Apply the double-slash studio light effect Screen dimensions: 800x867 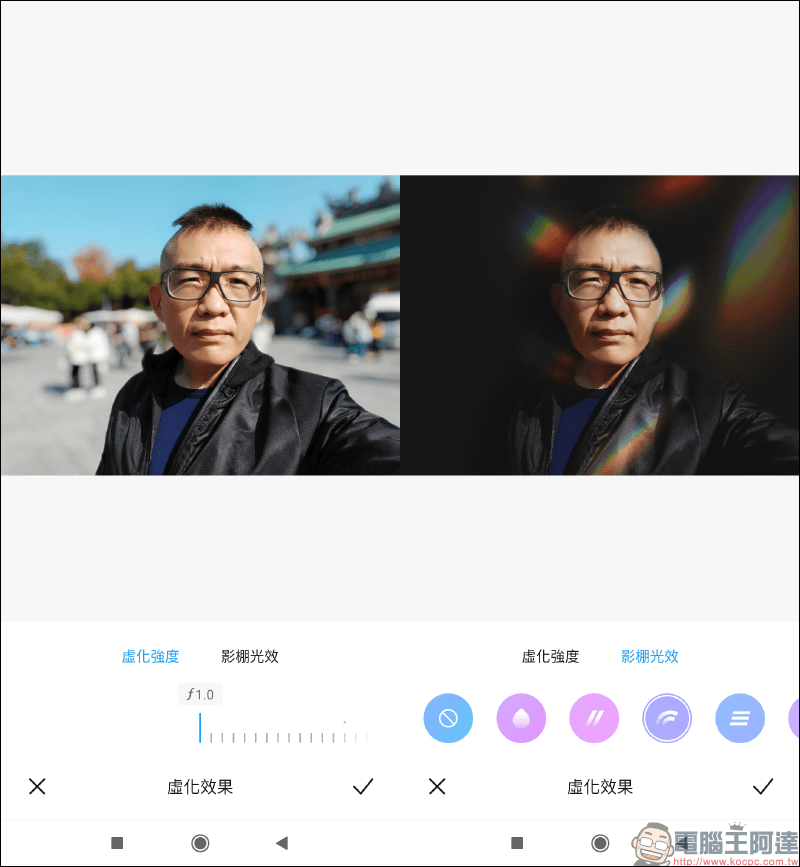coord(594,718)
